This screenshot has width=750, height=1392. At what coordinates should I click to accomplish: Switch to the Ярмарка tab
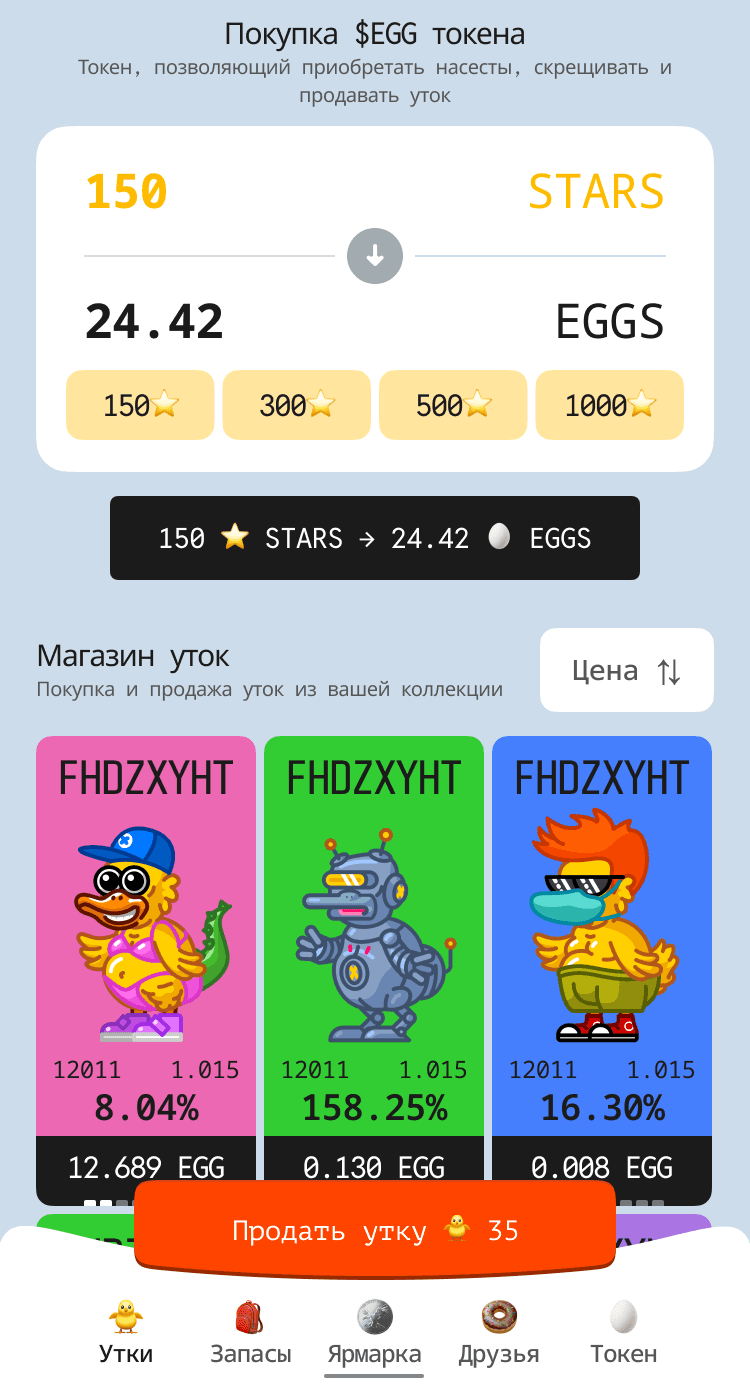(x=374, y=1335)
